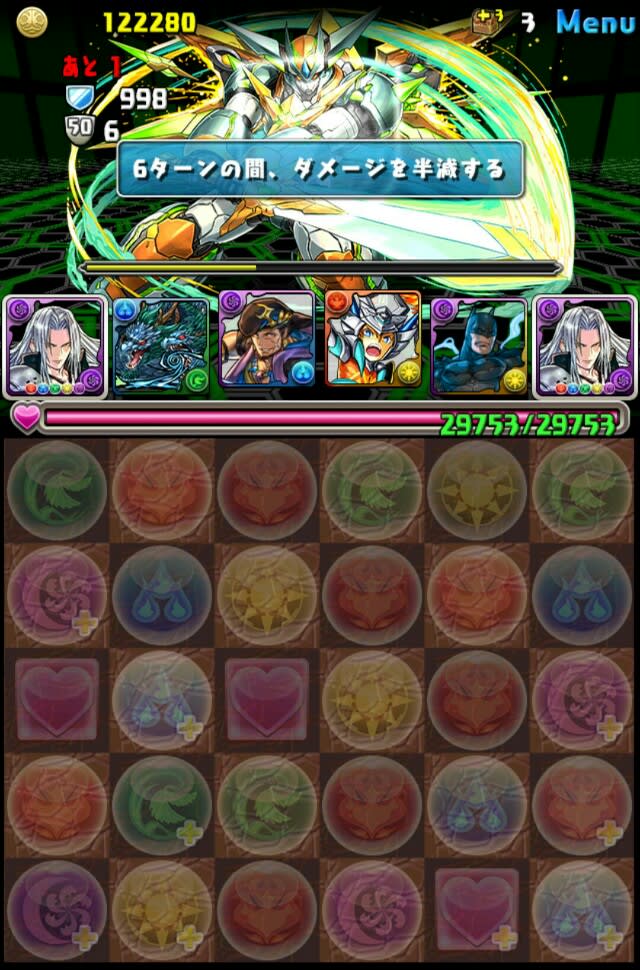Open the Menu button
The image size is (640, 970).
(x=595, y=21)
